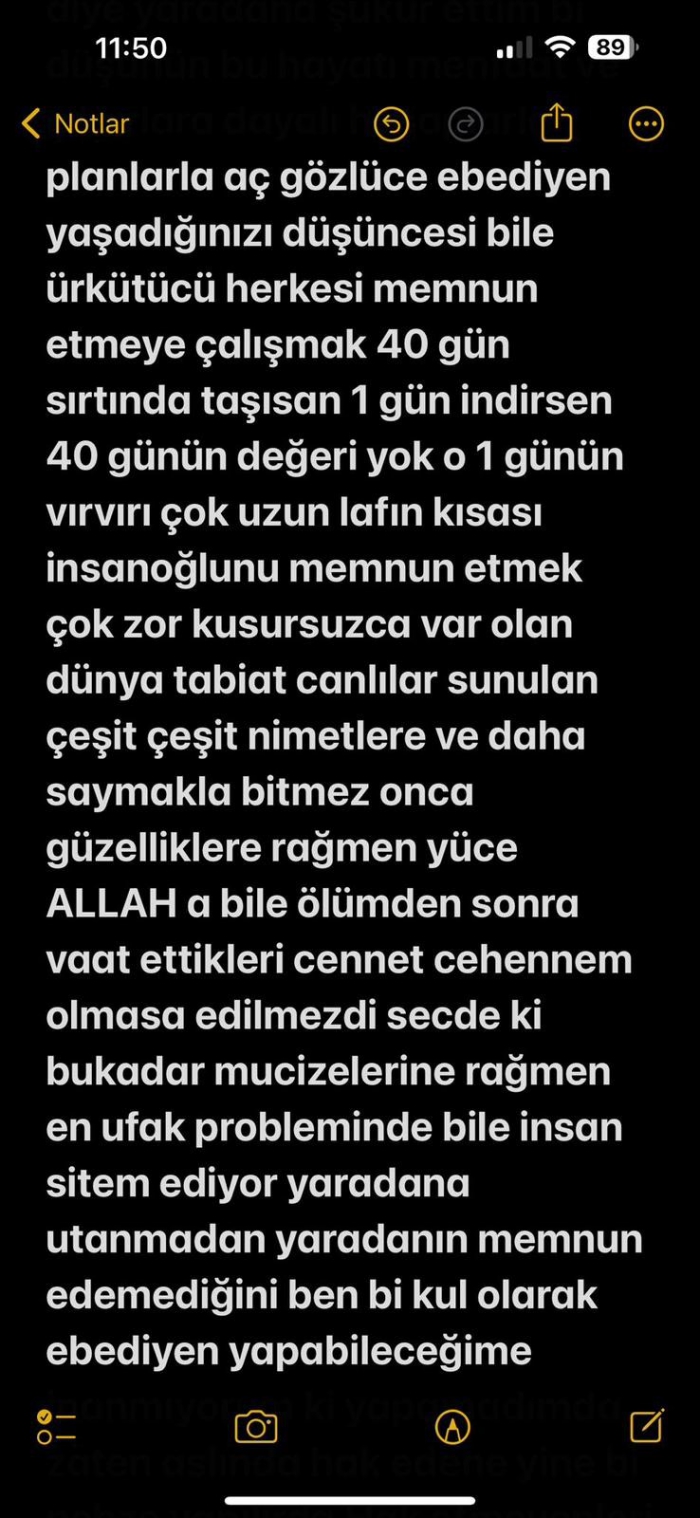Open the camera attachment option
This screenshot has width=700, height=1518.
[x=256, y=1427]
